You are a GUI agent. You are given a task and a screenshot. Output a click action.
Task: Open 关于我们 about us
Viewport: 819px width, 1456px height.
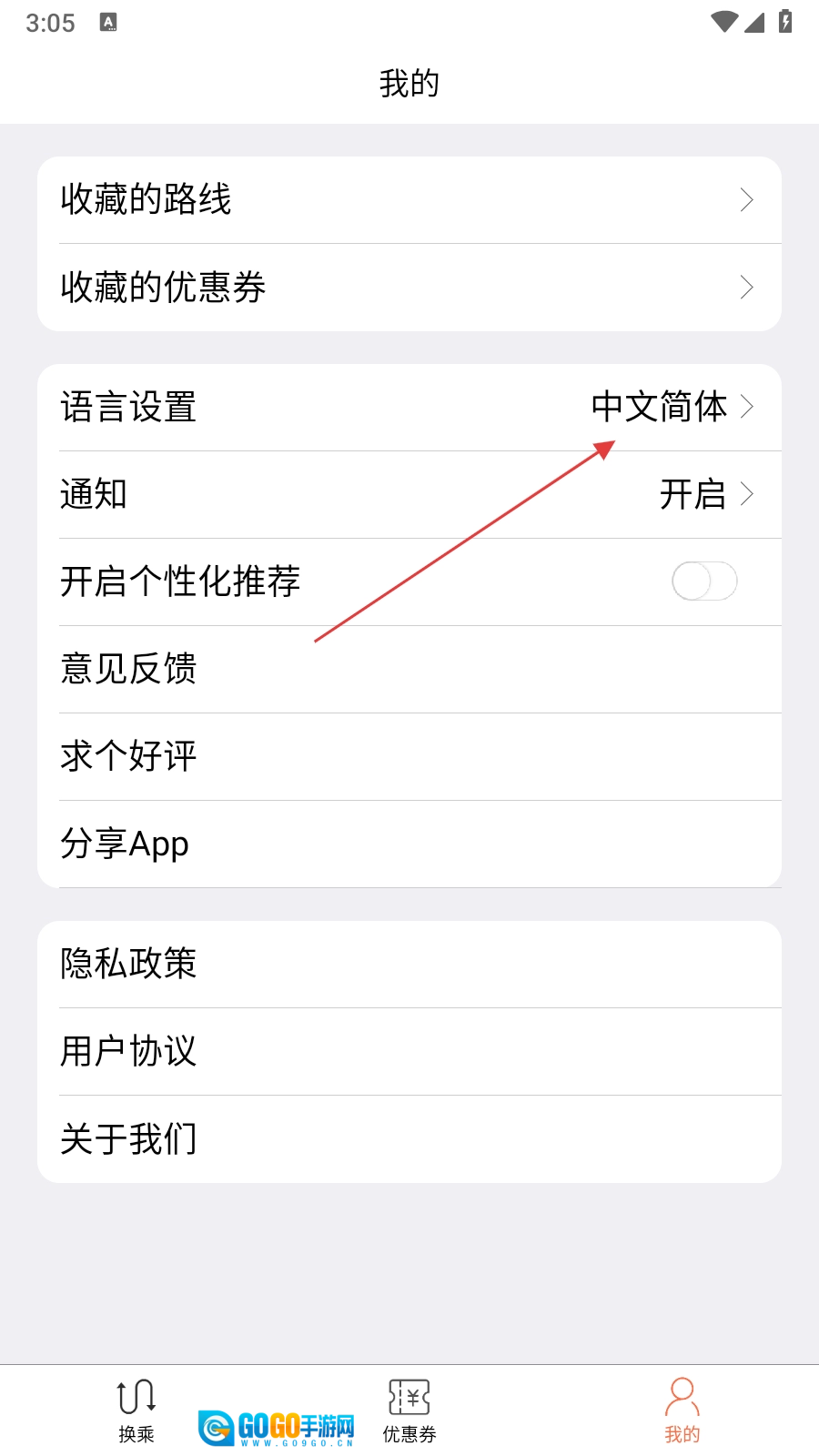(409, 1138)
